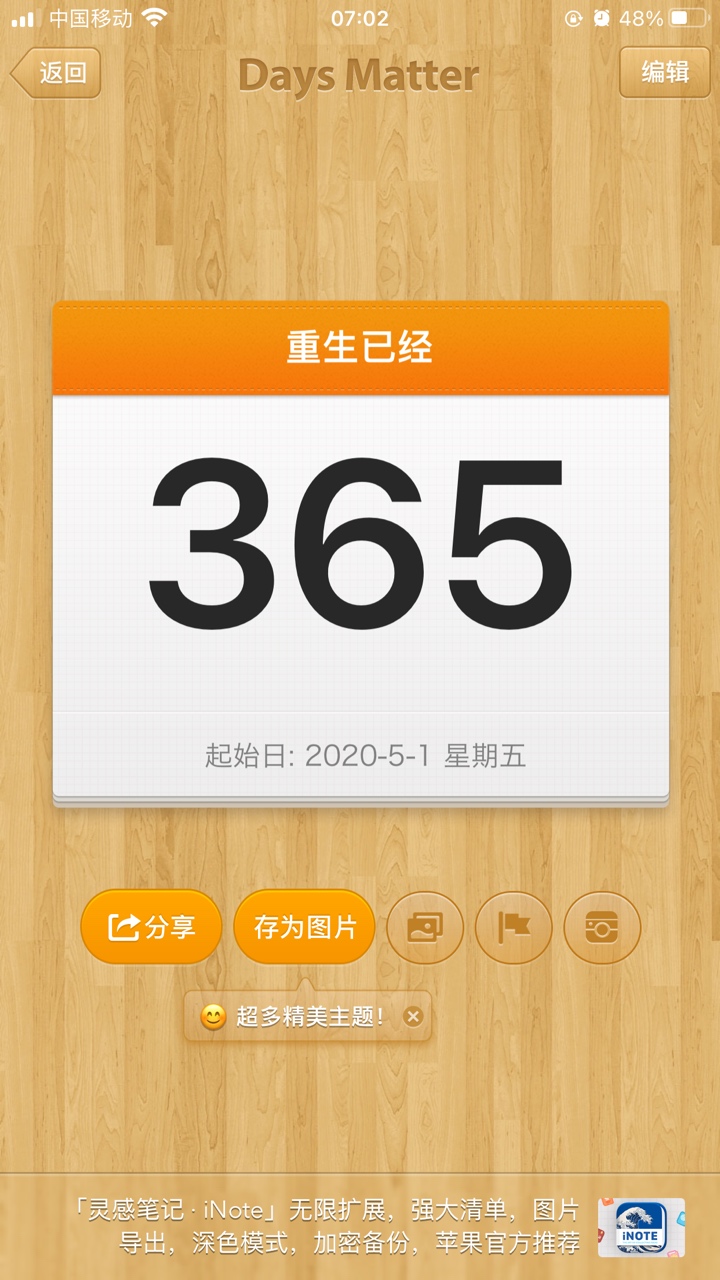Screen dimensions: 720x1280
Task: Tap the flag icon button
Action: 514,928
